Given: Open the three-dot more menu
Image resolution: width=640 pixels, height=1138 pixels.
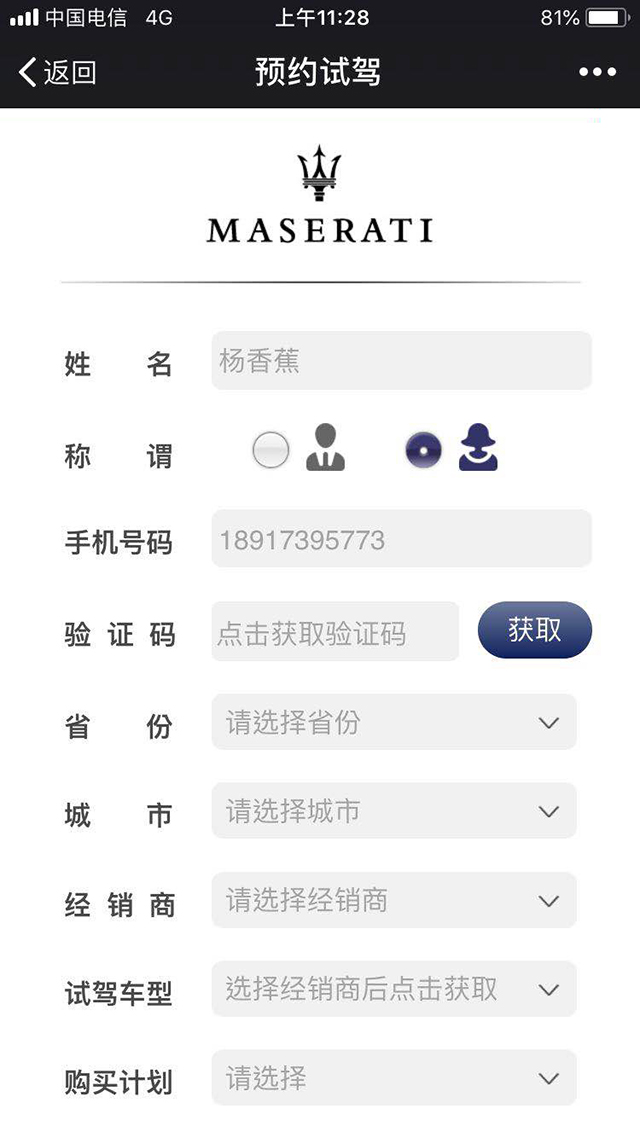Looking at the screenshot, I should click(x=597, y=72).
